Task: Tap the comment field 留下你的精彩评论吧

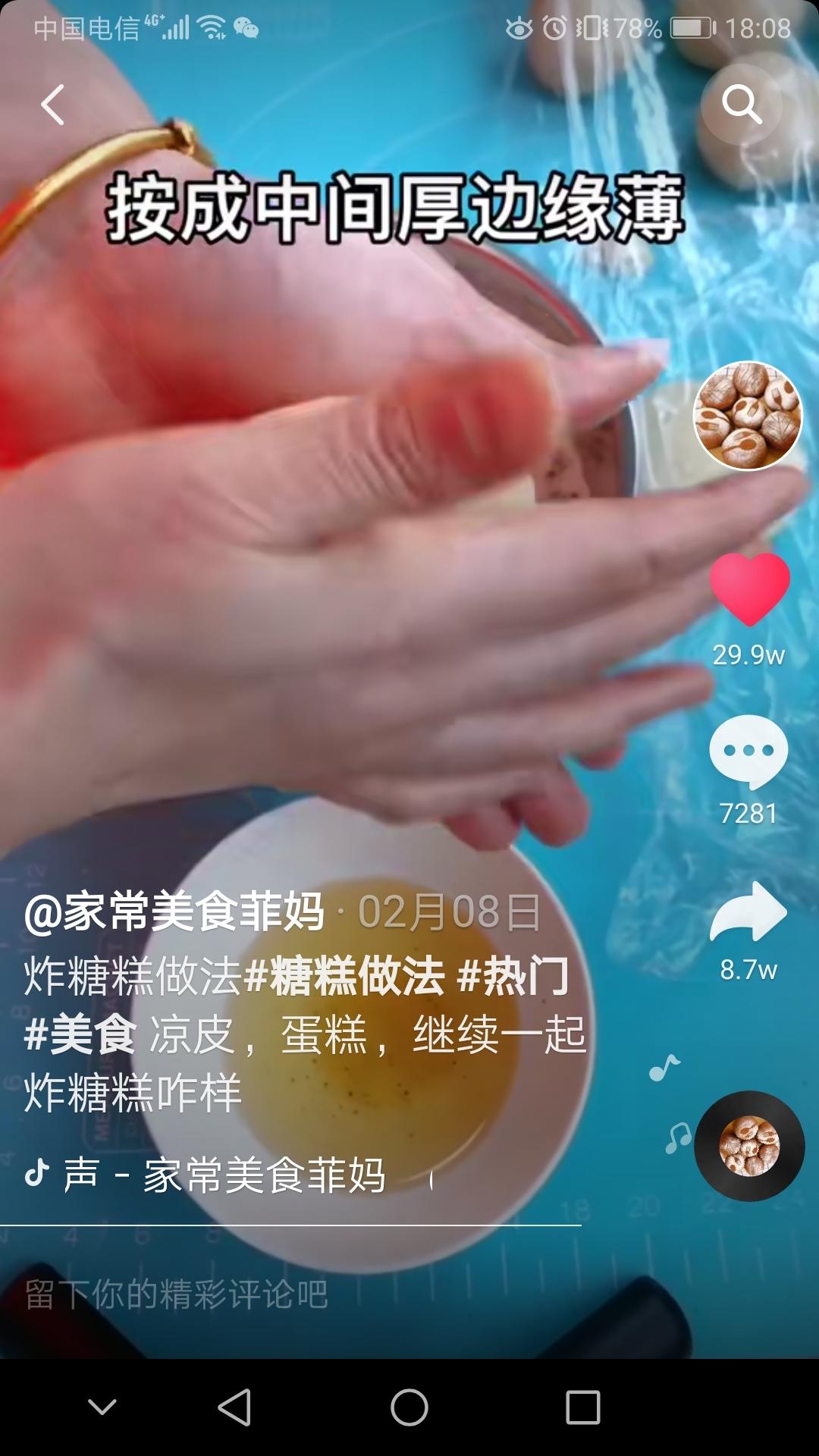Action: point(177,1294)
